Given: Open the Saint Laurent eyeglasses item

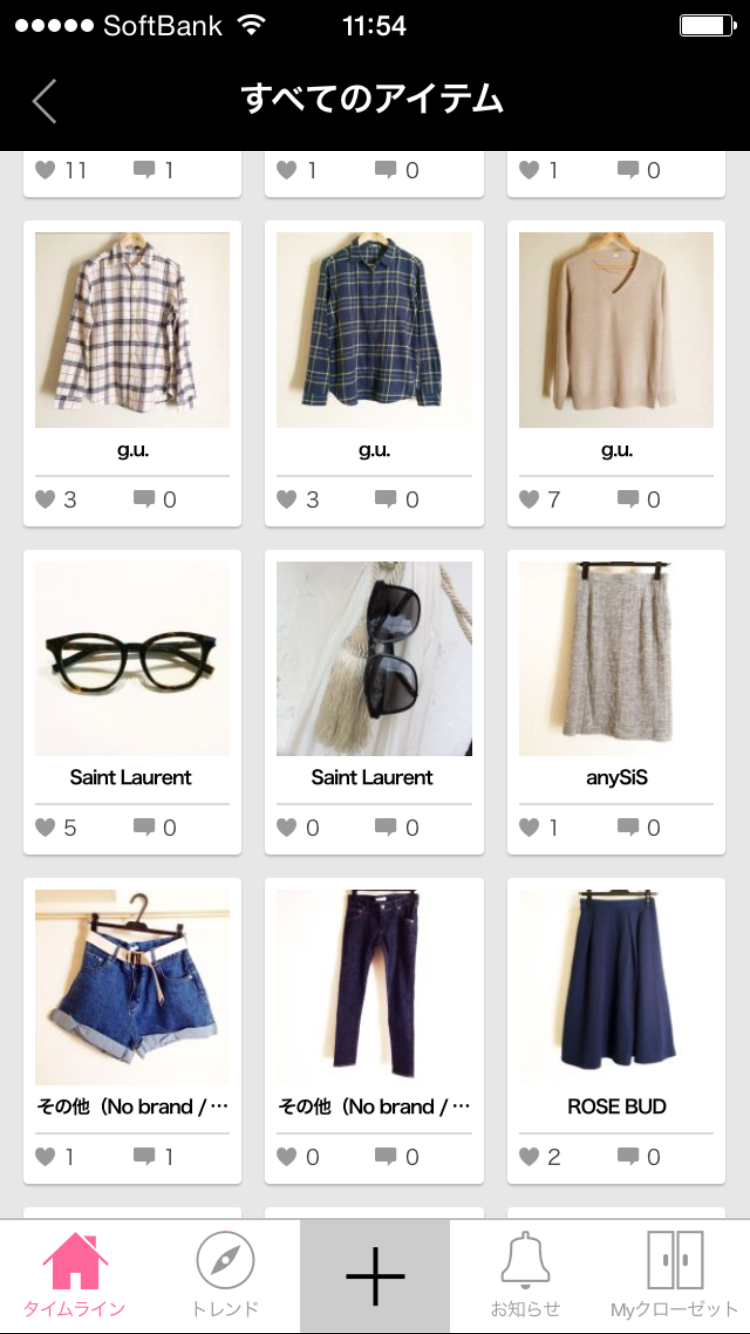Looking at the screenshot, I should coord(132,658).
